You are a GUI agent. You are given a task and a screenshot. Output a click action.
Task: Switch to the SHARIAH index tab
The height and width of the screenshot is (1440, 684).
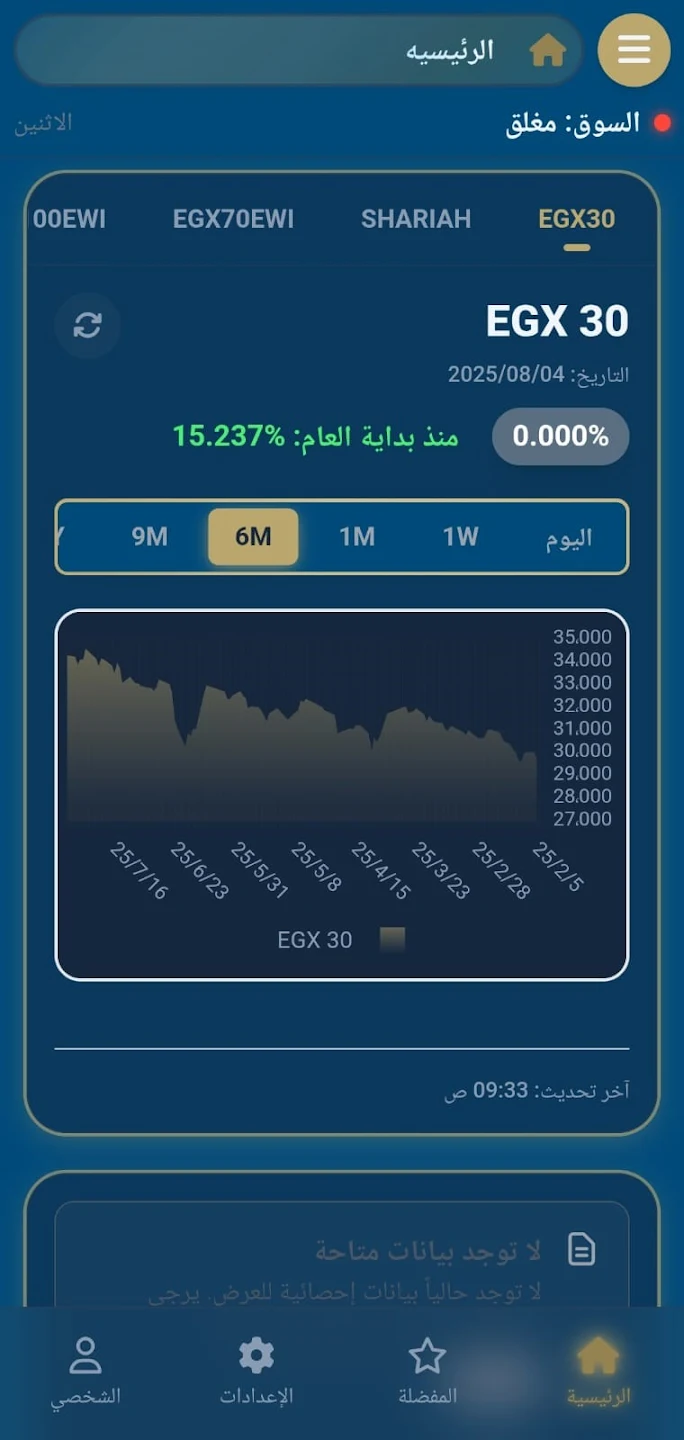coord(416,219)
